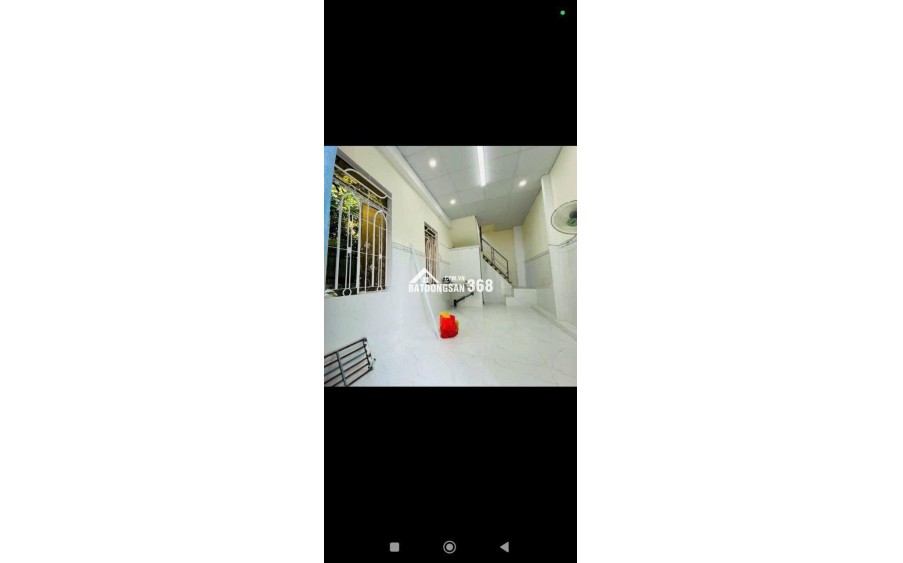This screenshot has width=903, height=563.
Task: Go back using the navigation bar
Action: coord(504,547)
